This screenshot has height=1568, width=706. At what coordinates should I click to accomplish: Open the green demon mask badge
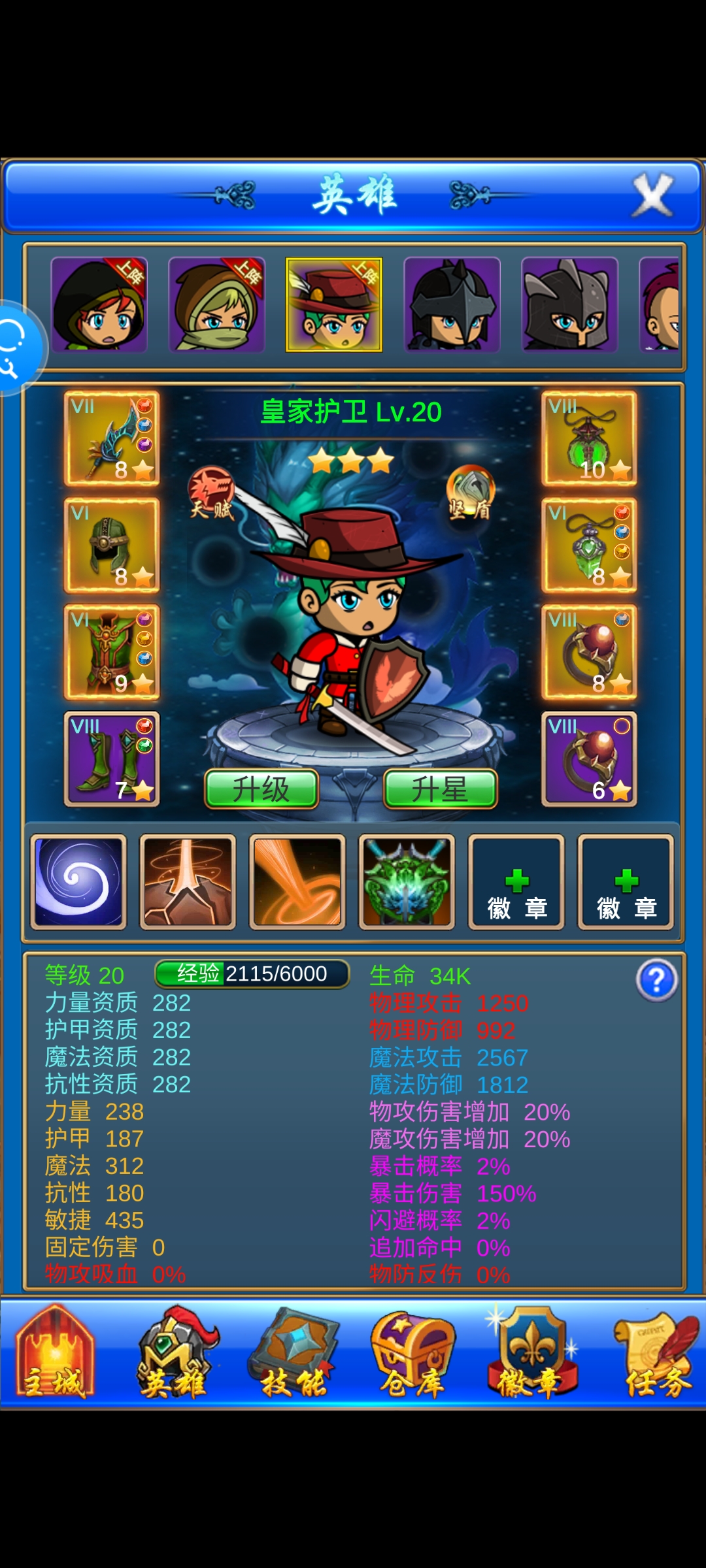pyautogui.click(x=407, y=881)
